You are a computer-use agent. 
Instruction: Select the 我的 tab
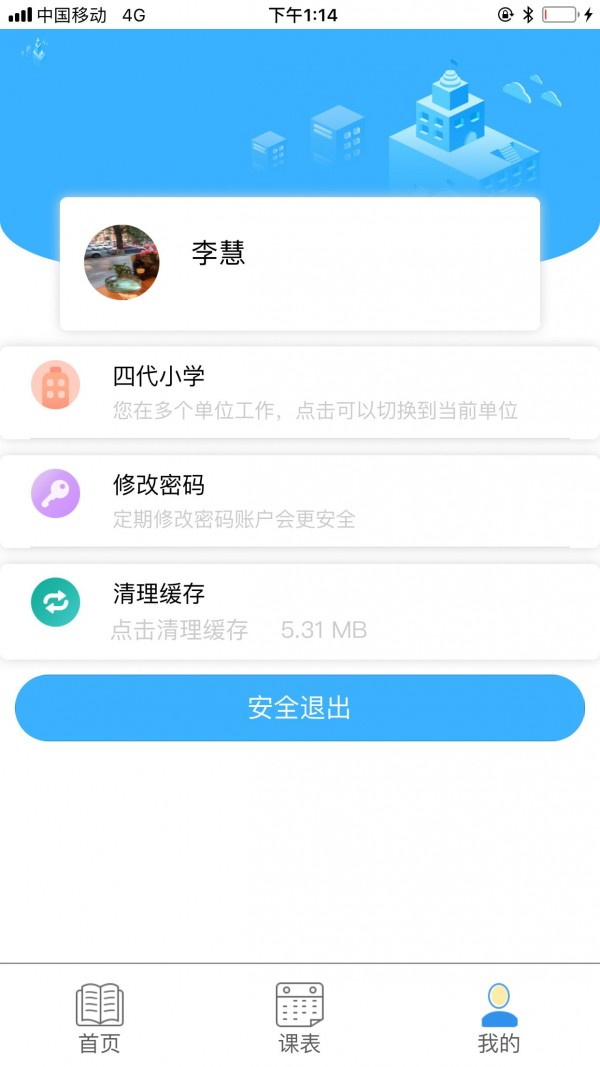tap(499, 1017)
